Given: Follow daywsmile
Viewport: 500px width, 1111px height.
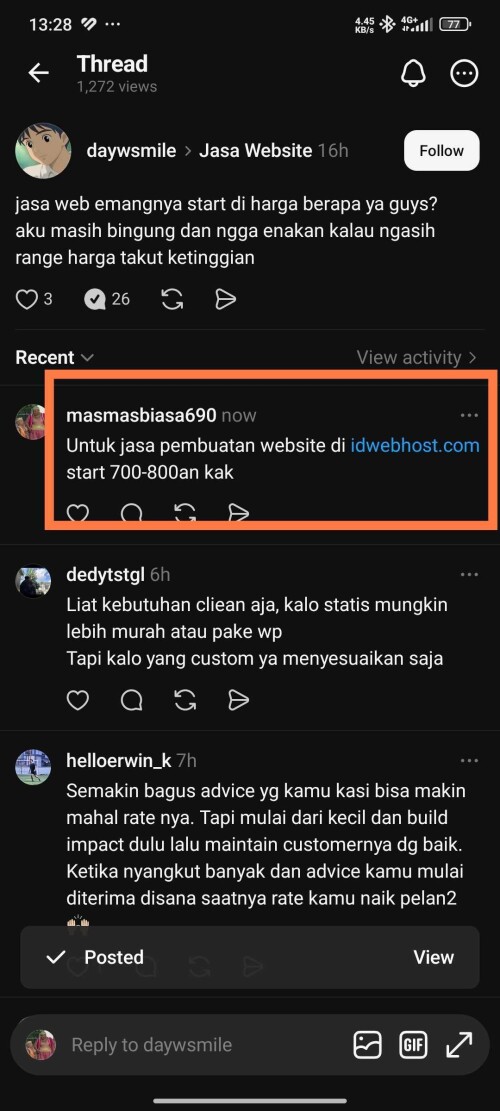Looking at the screenshot, I should point(441,150).
